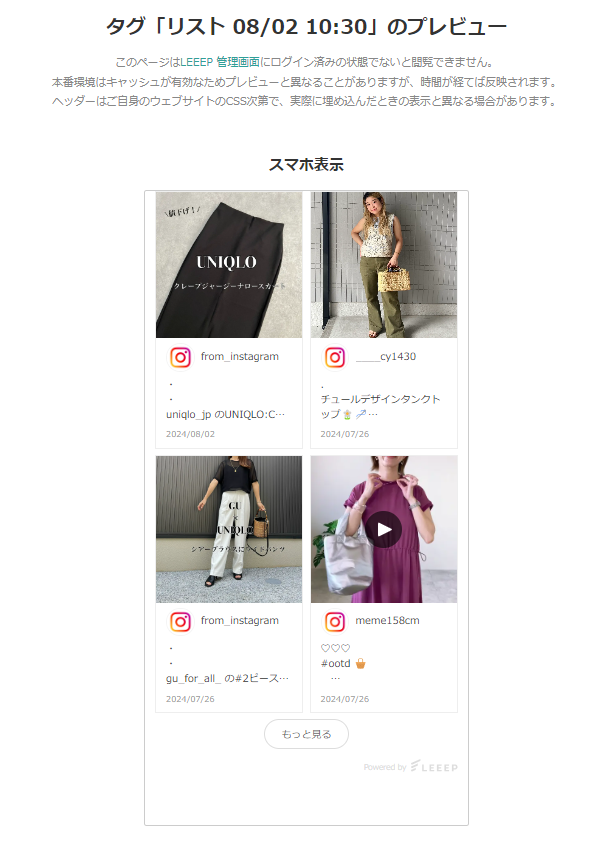611x863 pixels.
Task: Play the meme158cm video post
Action: coord(382,529)
